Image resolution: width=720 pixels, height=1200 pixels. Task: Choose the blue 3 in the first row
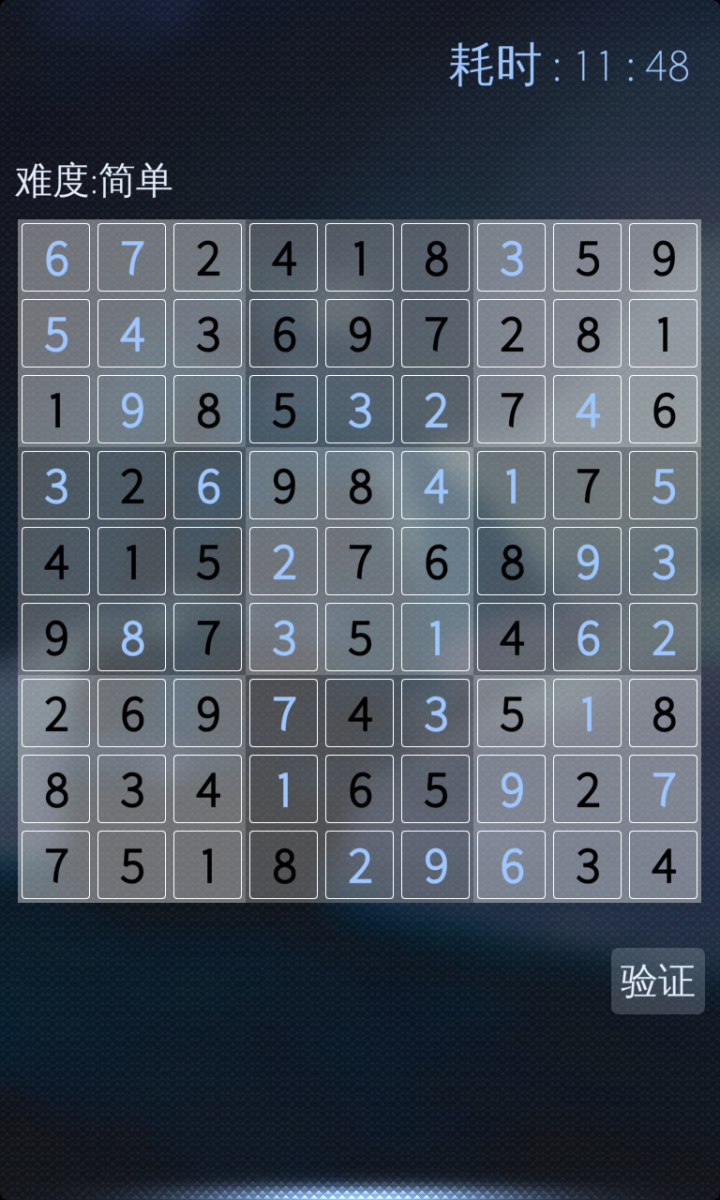click(512, 258)
